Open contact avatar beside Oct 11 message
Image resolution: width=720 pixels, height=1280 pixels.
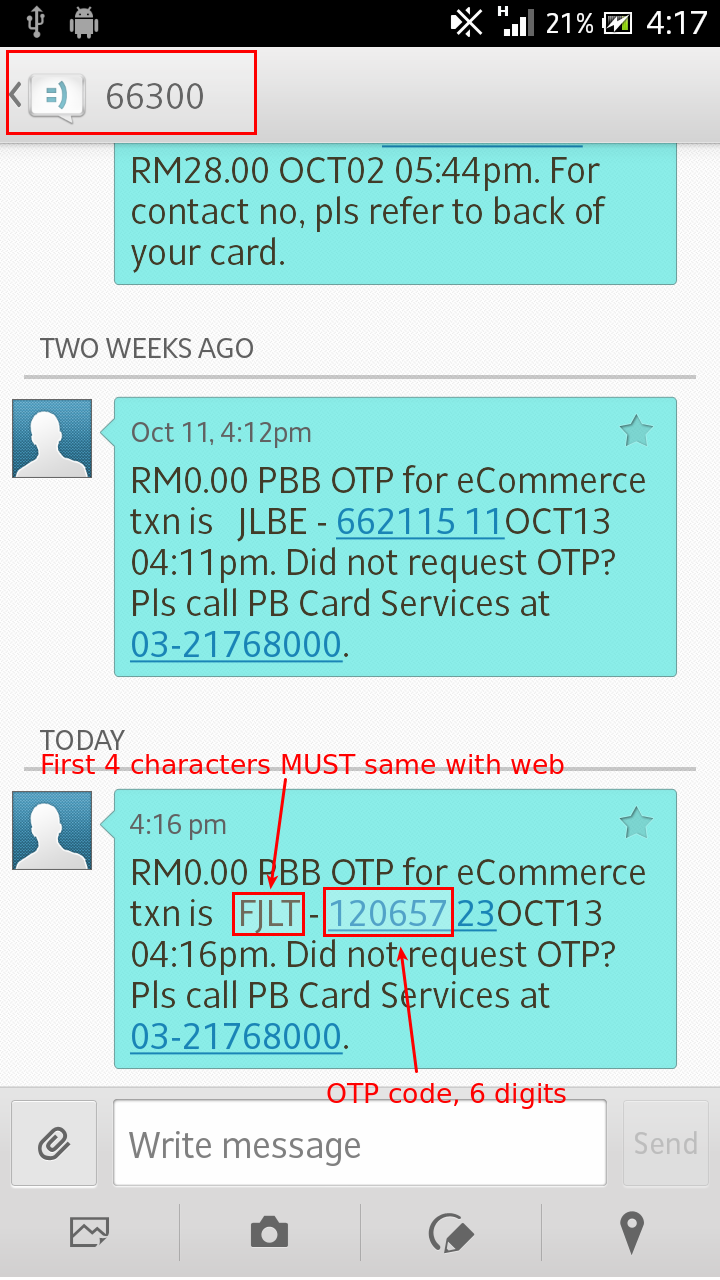(x=52, y=438)
